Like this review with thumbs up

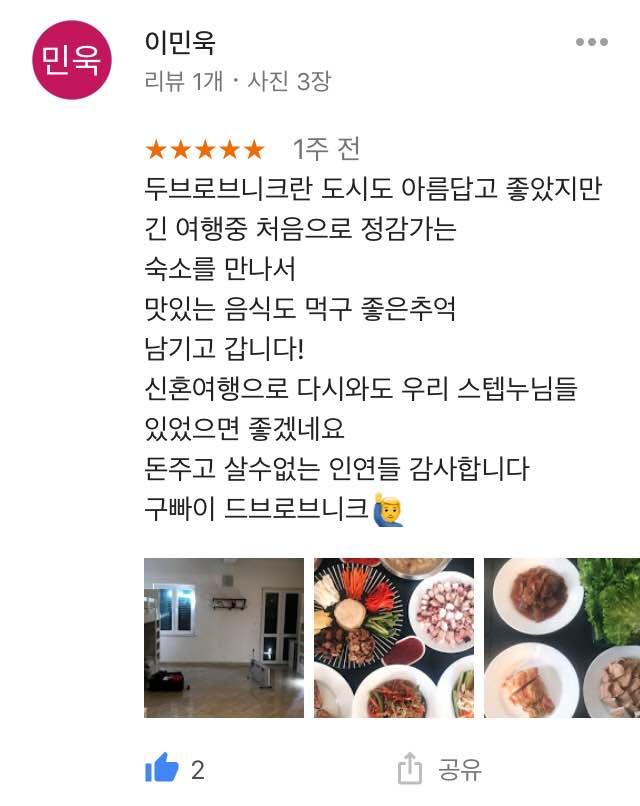161,769
